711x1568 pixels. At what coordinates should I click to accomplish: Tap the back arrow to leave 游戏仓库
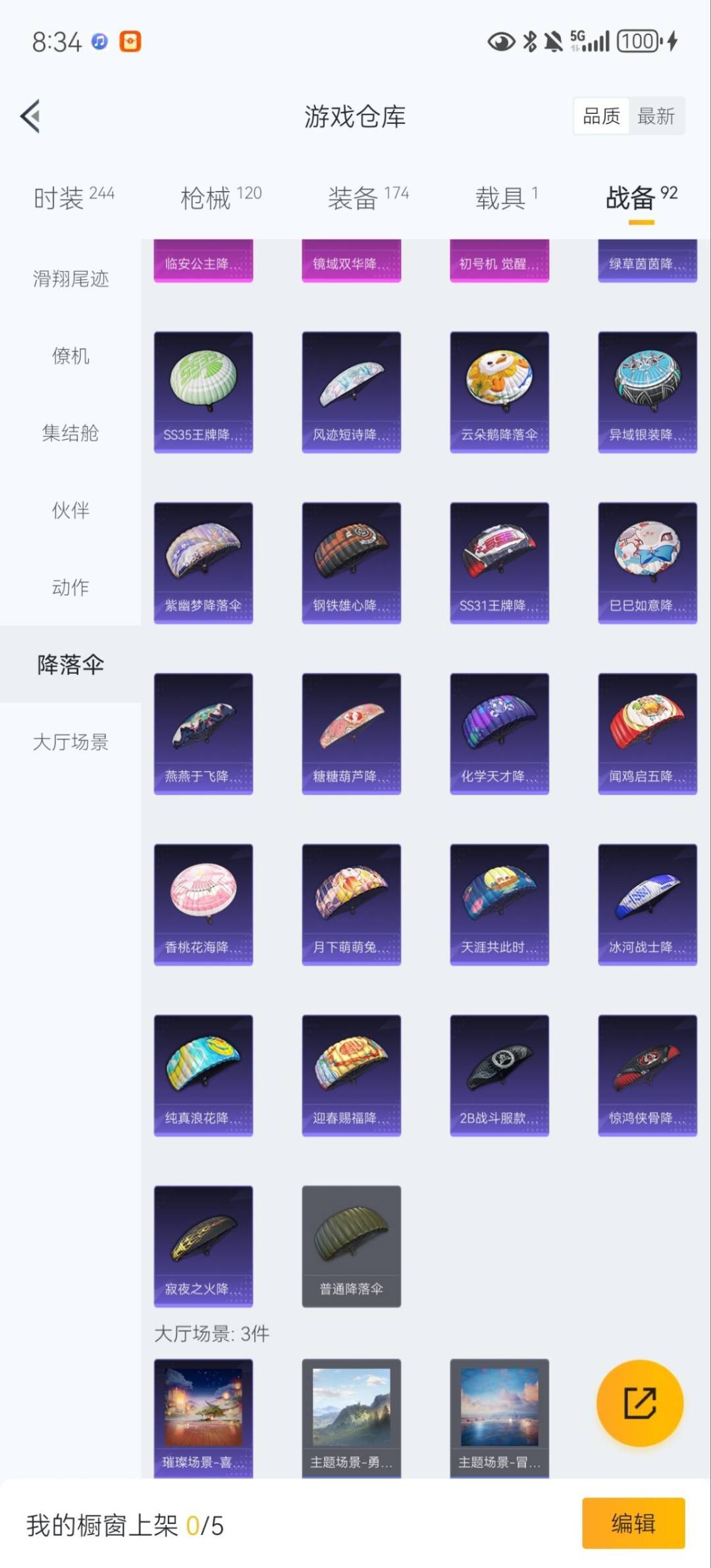coord(30,116)
